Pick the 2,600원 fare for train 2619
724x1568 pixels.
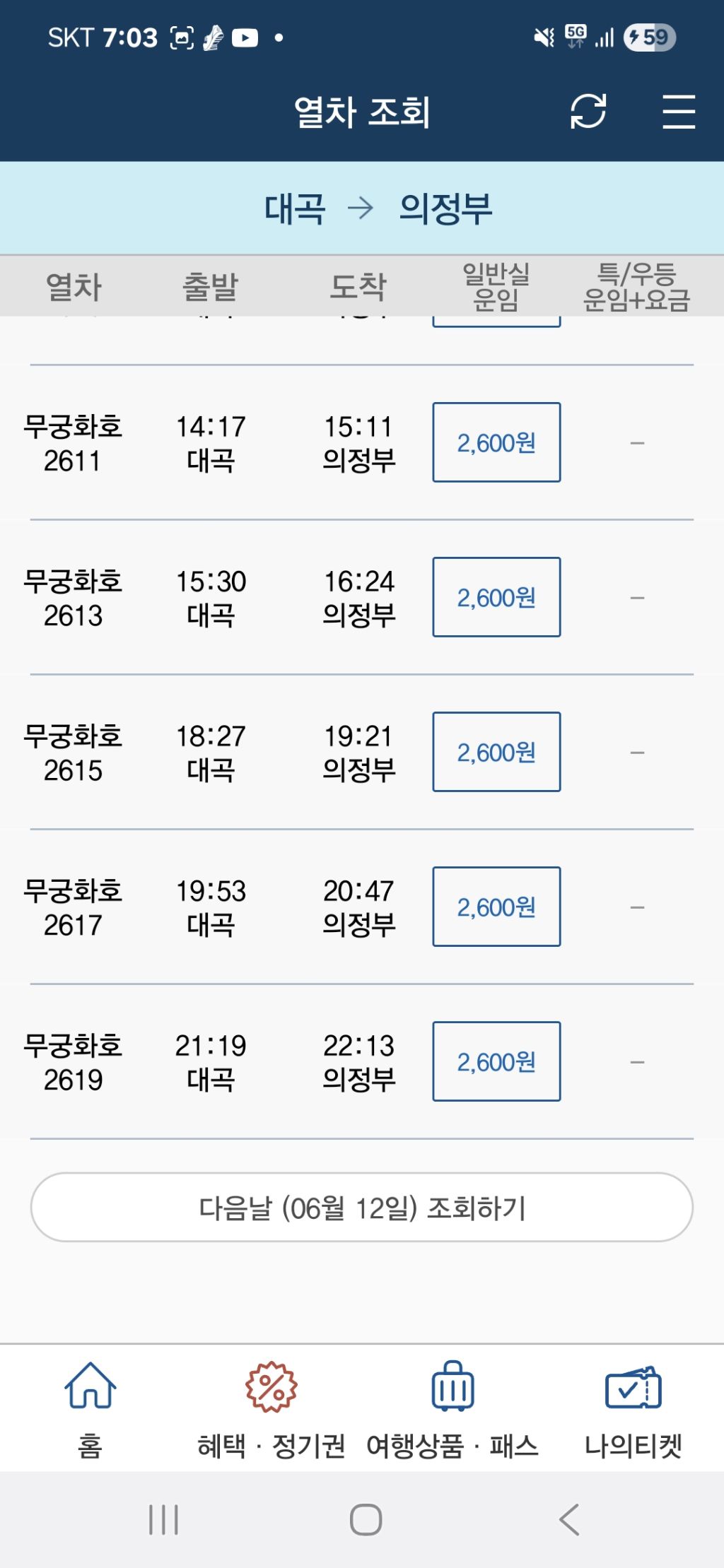click(x=496, y=1061)
